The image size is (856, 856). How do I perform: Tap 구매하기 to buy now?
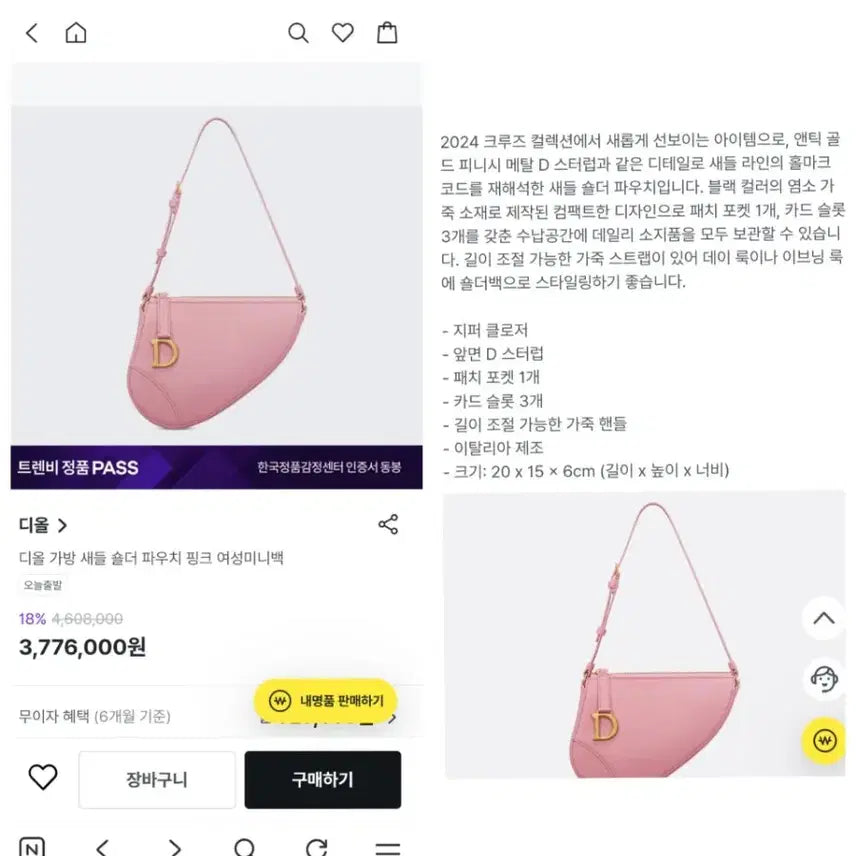coord(322,779)
